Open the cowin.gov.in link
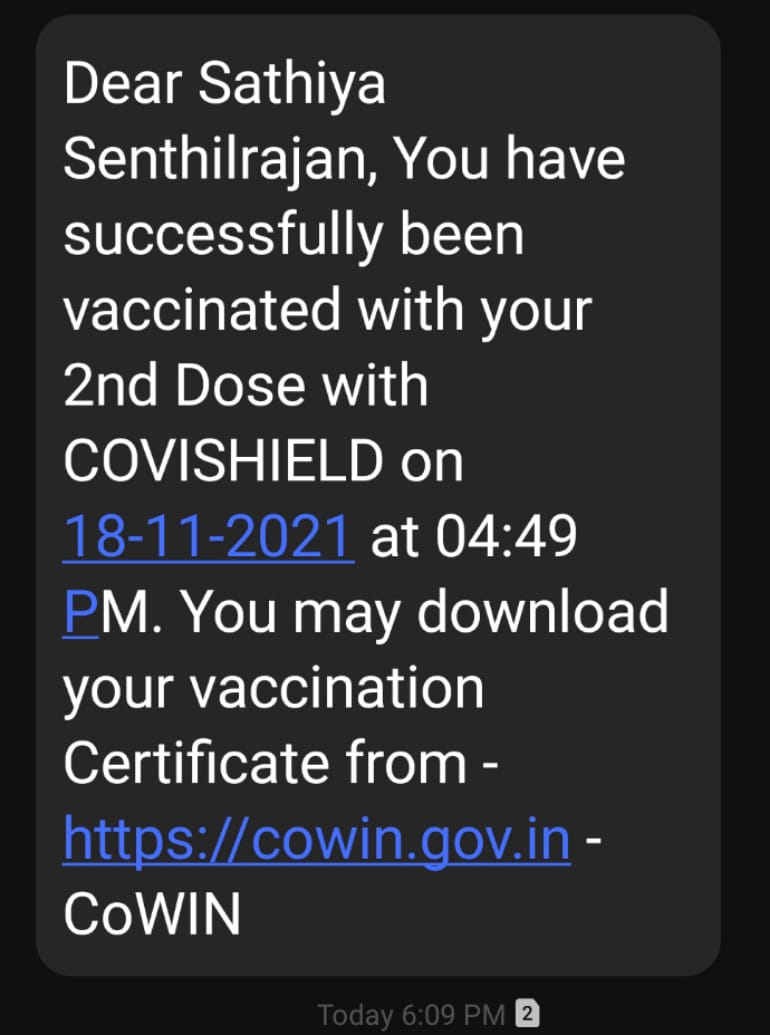770x1035 pixels. click(316, 841)
